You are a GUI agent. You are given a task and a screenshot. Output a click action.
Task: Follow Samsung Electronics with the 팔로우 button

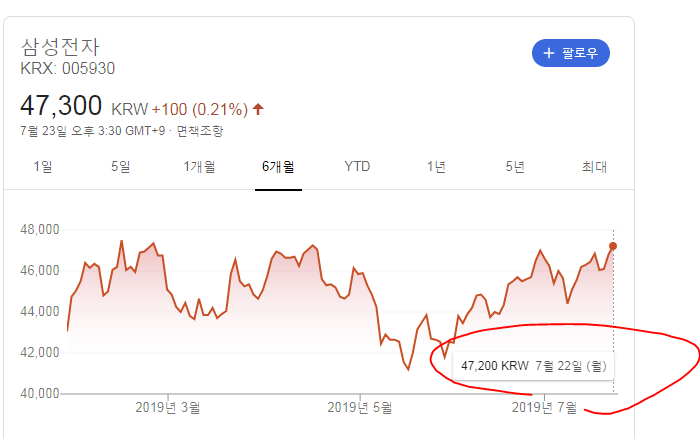[570, 53]
